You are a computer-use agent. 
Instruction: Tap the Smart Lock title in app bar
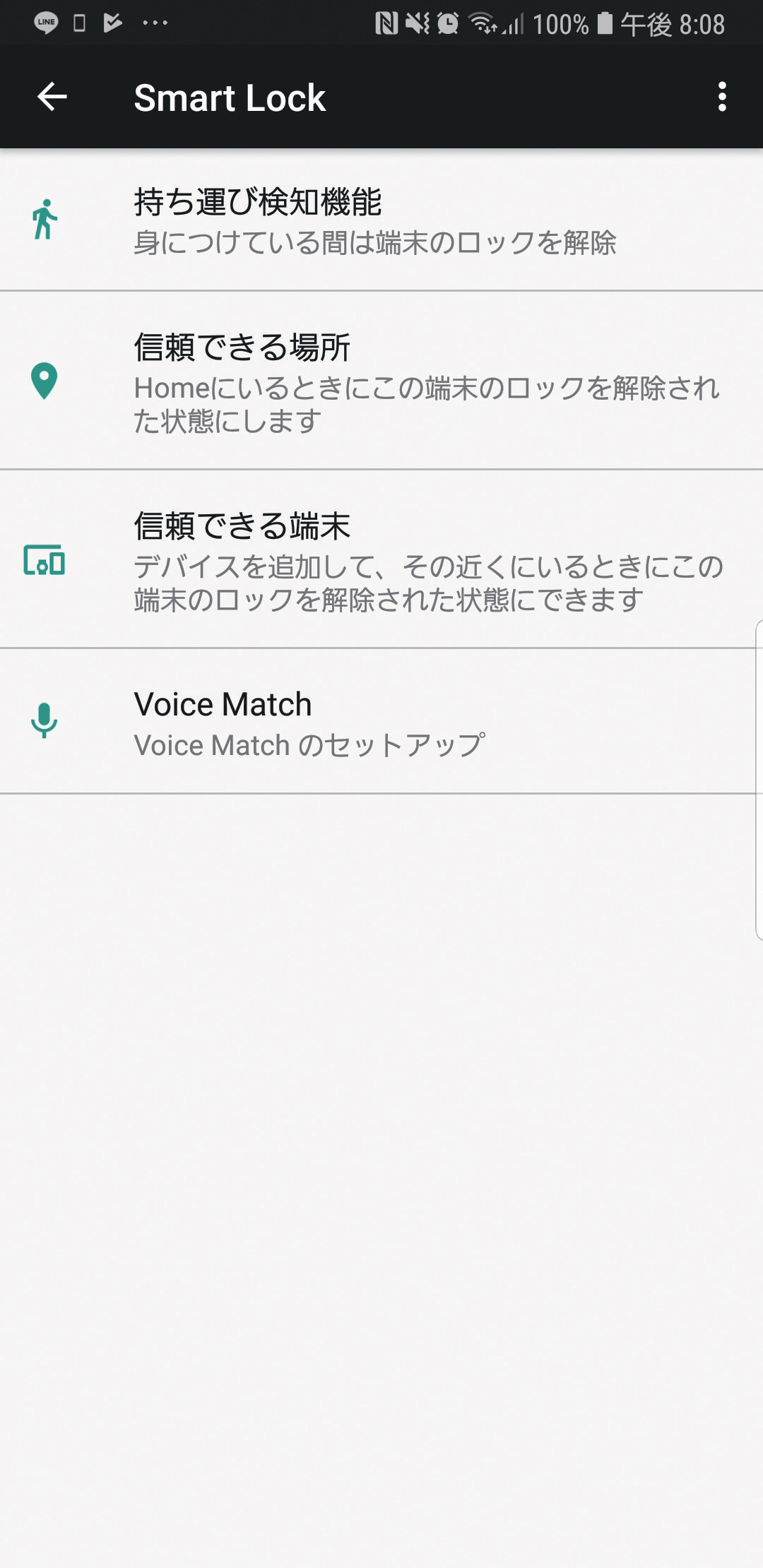point(230,98)
